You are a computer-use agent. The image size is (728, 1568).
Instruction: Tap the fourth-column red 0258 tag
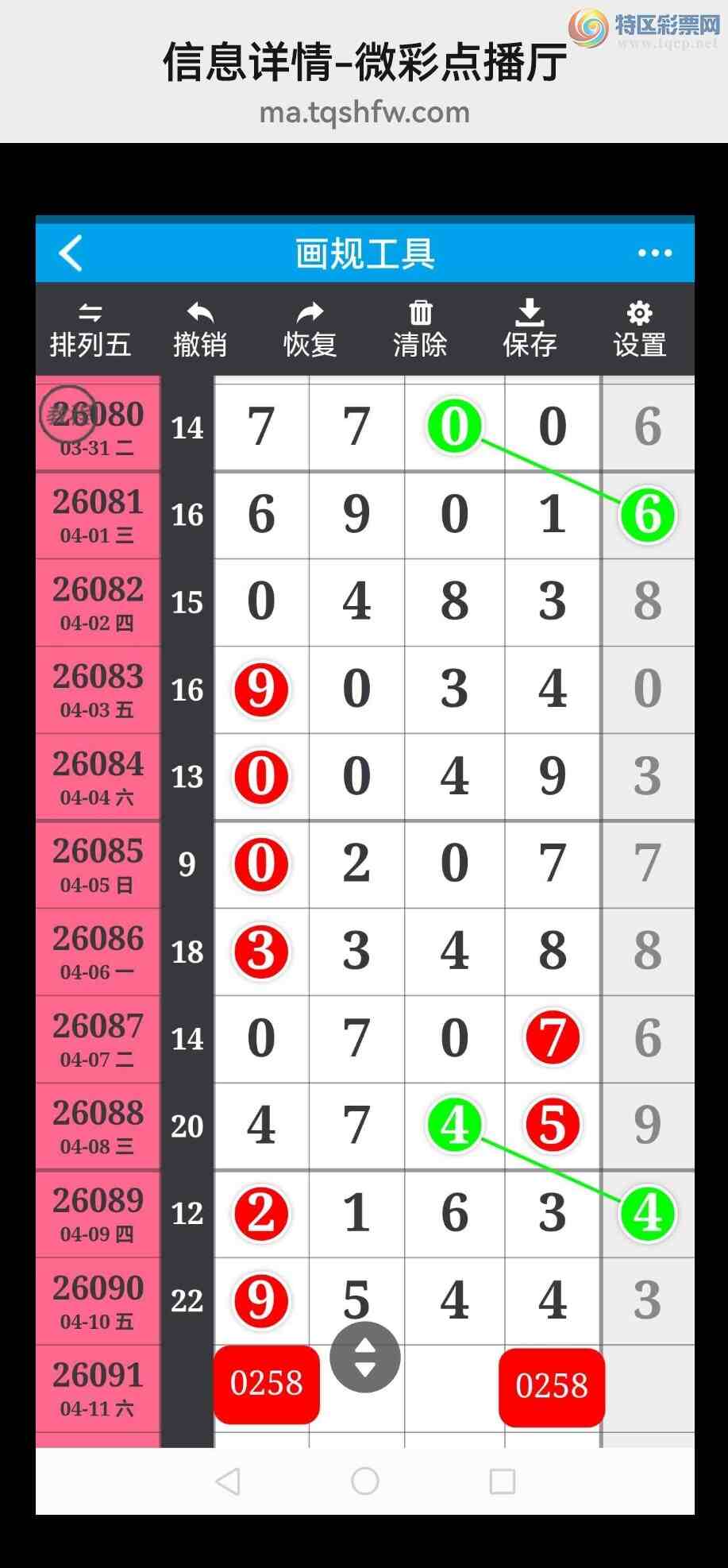click(x=552, y=1385)
